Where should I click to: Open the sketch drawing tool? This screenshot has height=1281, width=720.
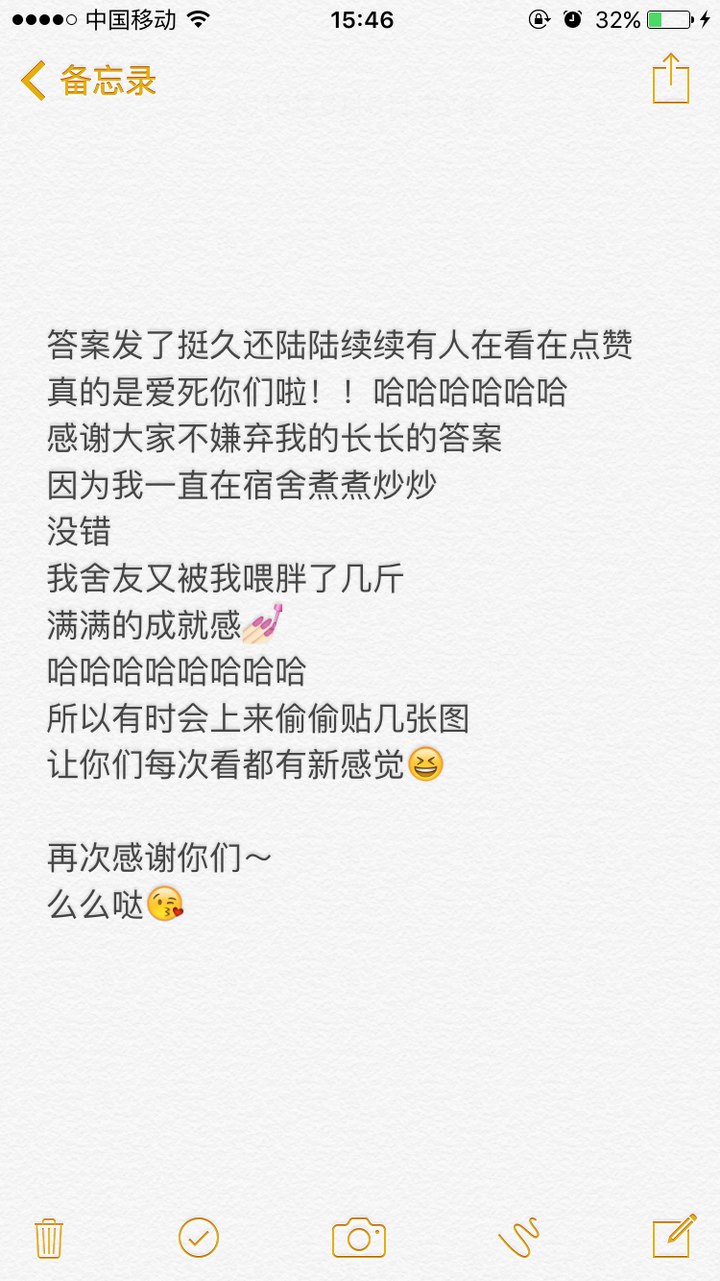[519, 1238]
